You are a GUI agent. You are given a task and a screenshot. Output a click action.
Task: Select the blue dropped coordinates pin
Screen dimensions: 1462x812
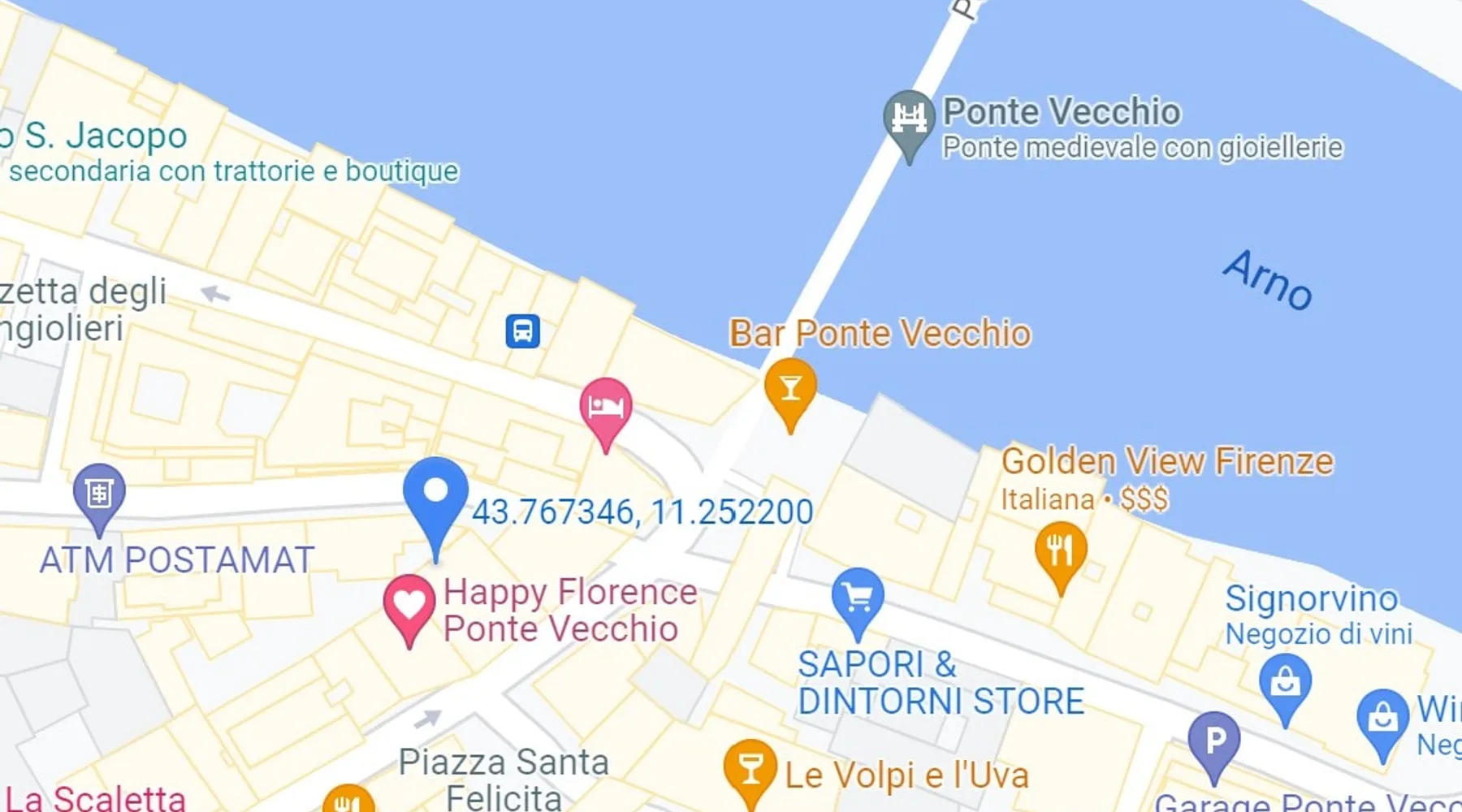click(x=435, y=492)
